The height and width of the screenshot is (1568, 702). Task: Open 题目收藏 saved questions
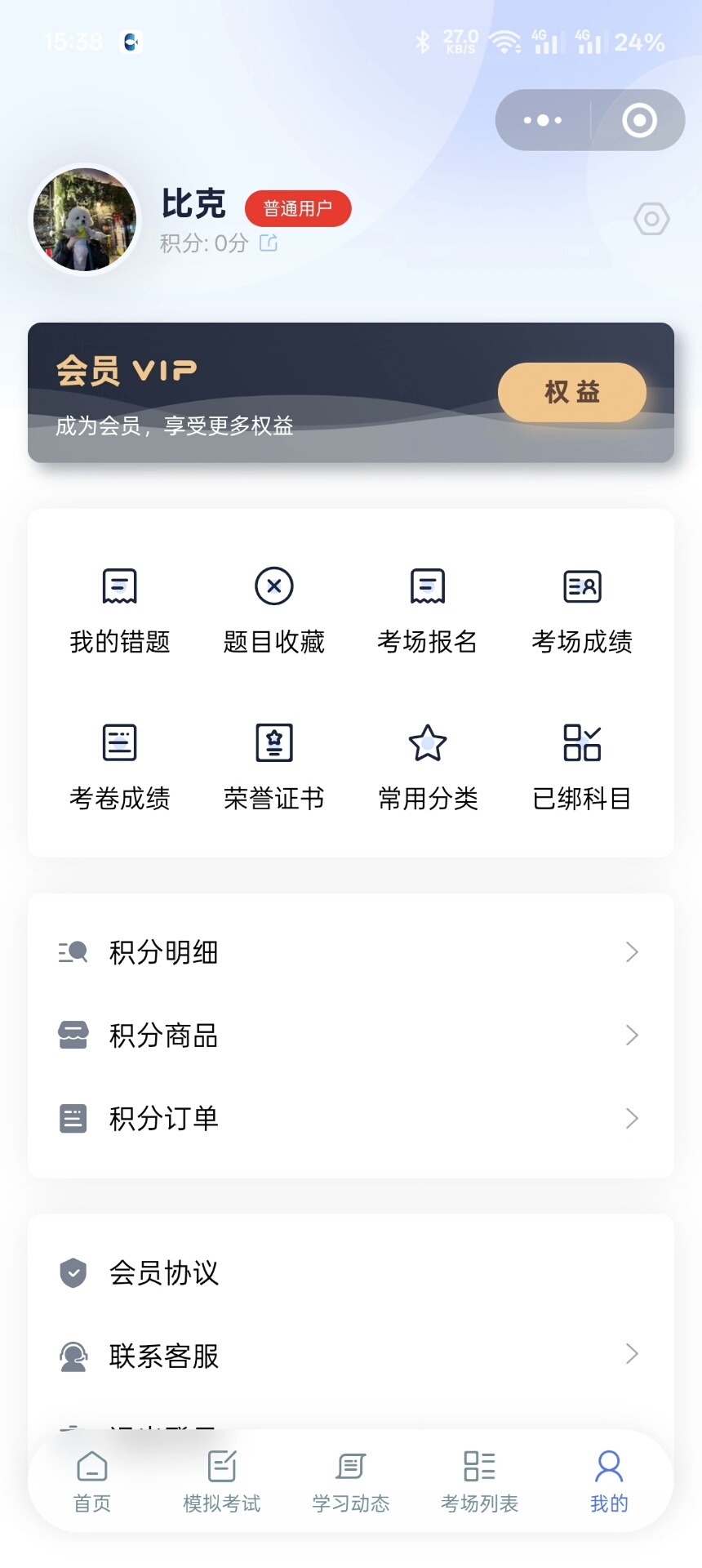click(274, 610)
